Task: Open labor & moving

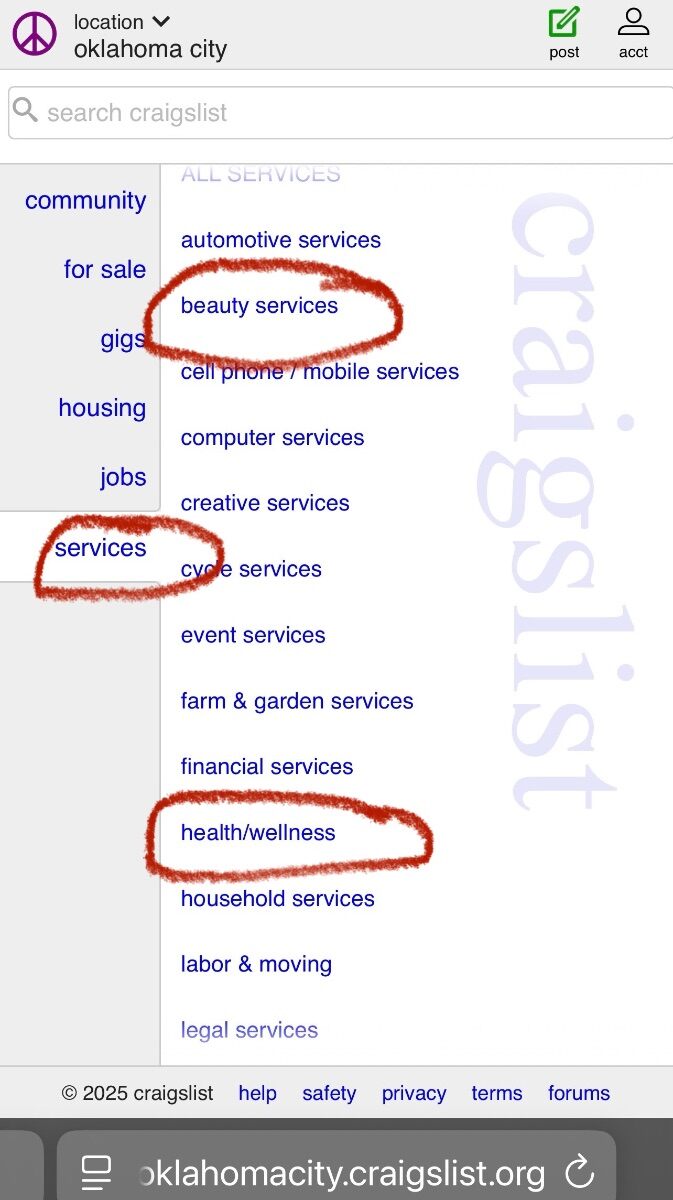Action: click(x=256, y=965)
